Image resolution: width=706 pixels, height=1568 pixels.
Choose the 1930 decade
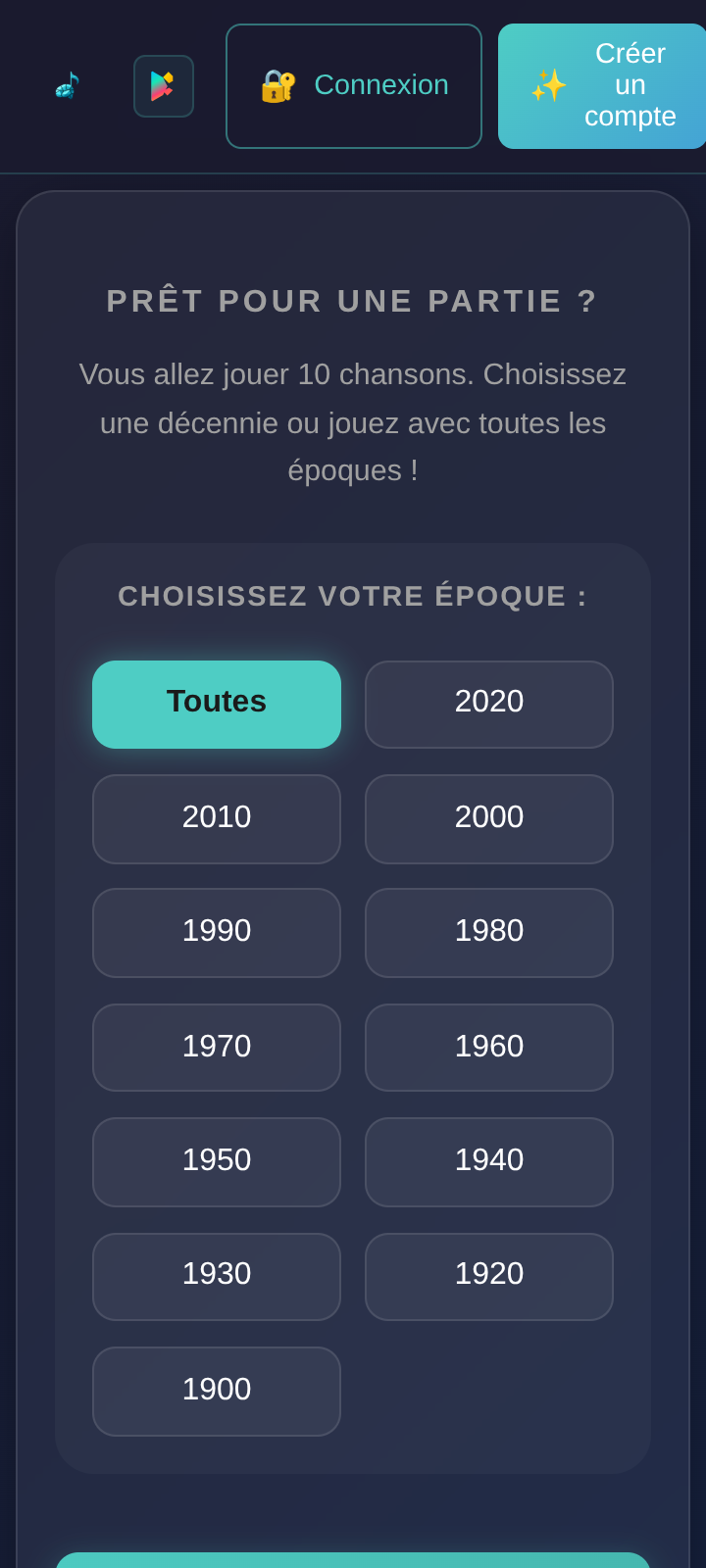point(216,1276)
